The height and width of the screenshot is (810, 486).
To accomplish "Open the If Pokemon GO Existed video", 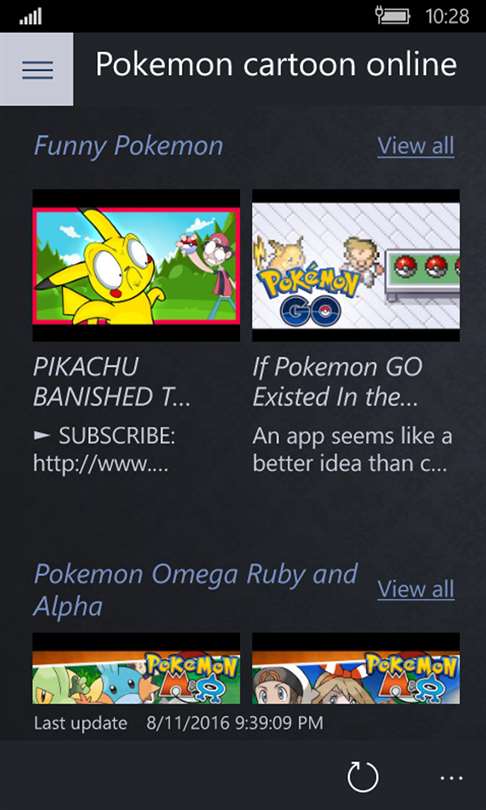I will [x=356, y=265].
